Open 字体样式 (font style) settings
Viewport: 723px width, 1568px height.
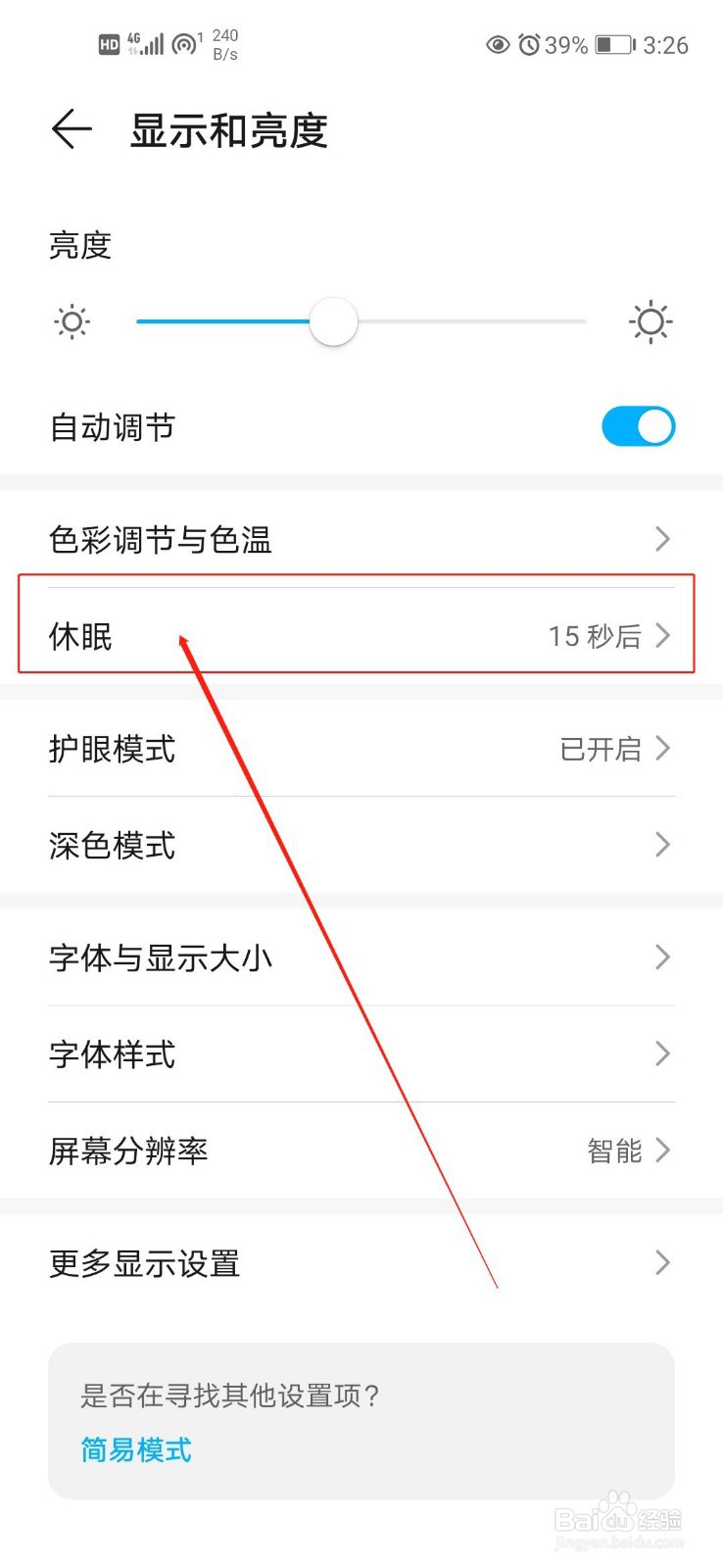tap(361, 1054)
